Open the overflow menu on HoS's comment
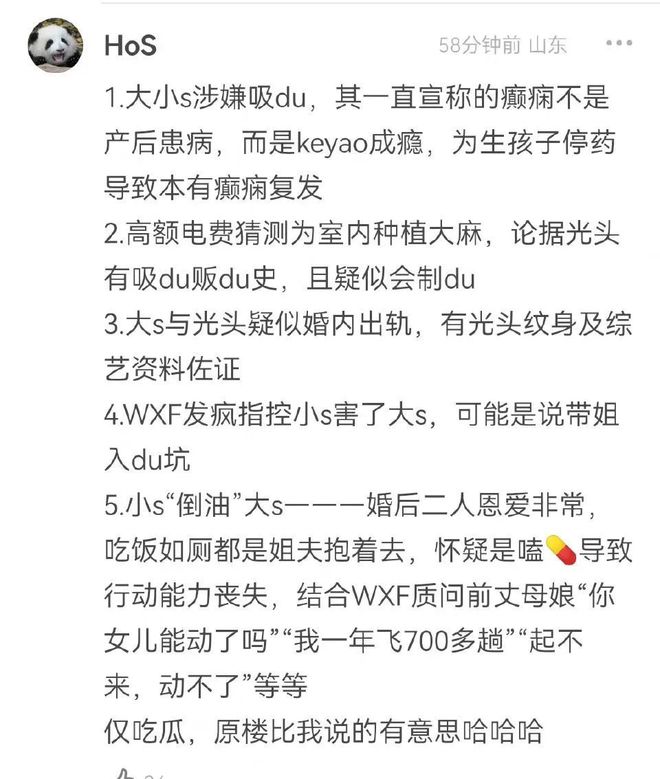 (621, 44)
